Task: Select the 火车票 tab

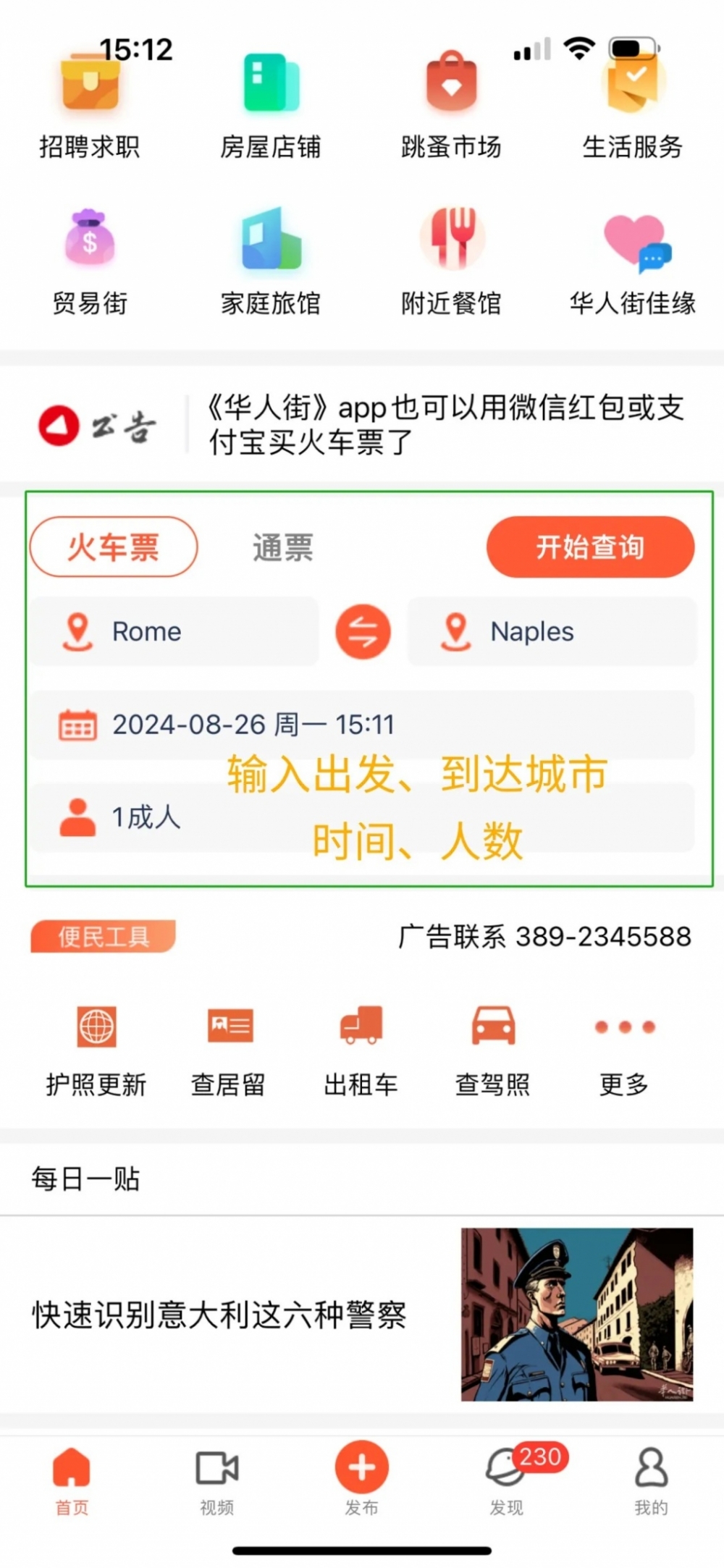Action: (x=114, y=547)
